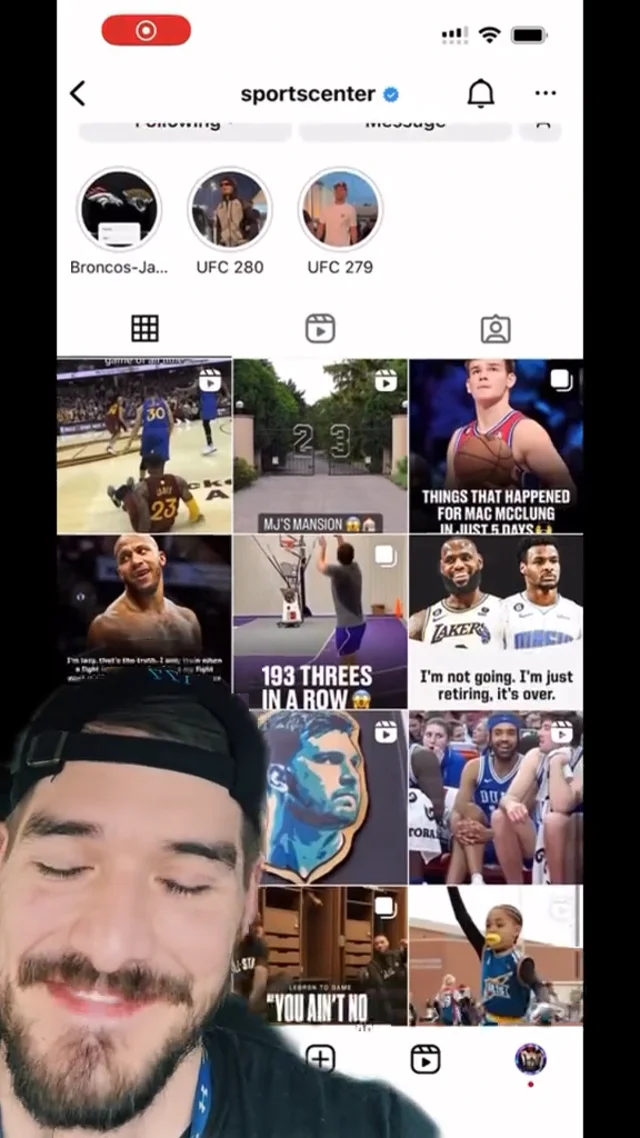This screenshot has width=640, height=1138.
Task: Create a new post with plus icon
Action: (x=320, y=1059)
